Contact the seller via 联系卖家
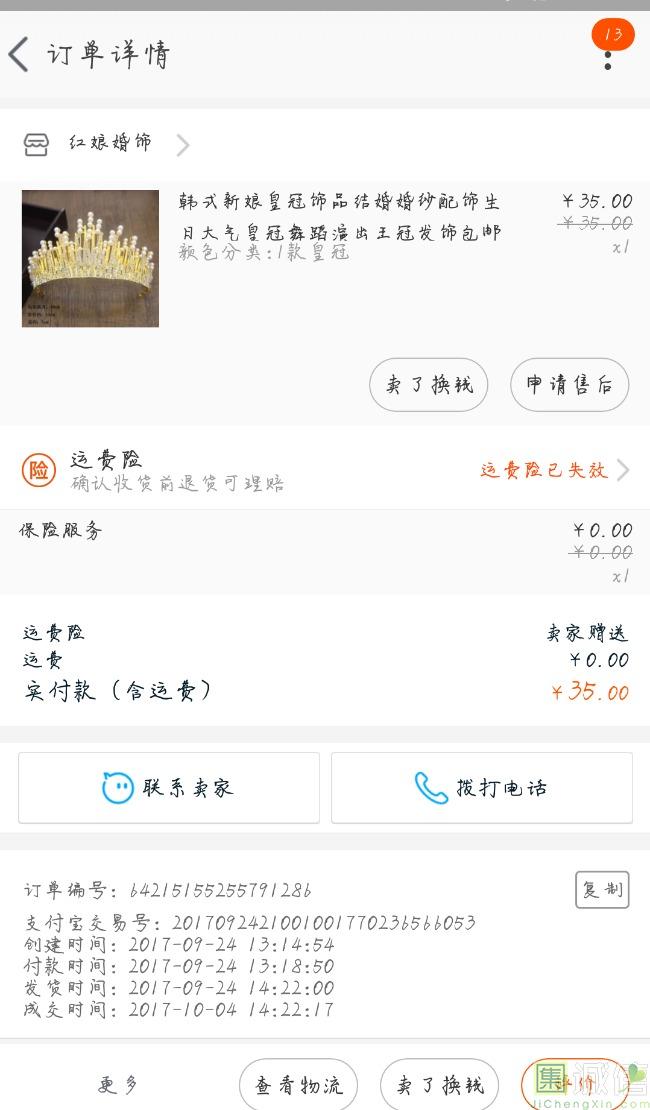 (169, 788)
